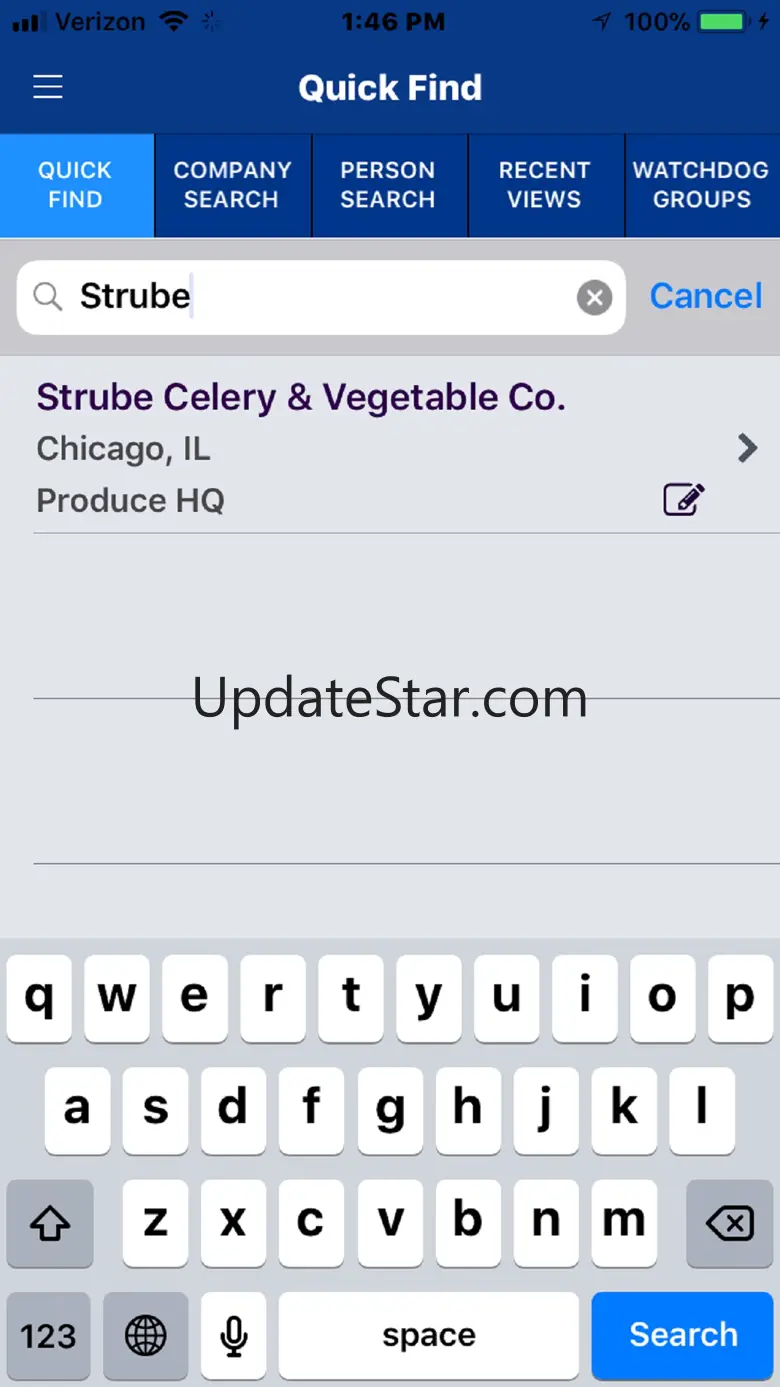Change keyboard language with the globe key
This screenshot has height=1387, width=780.
pos(145,1335)
